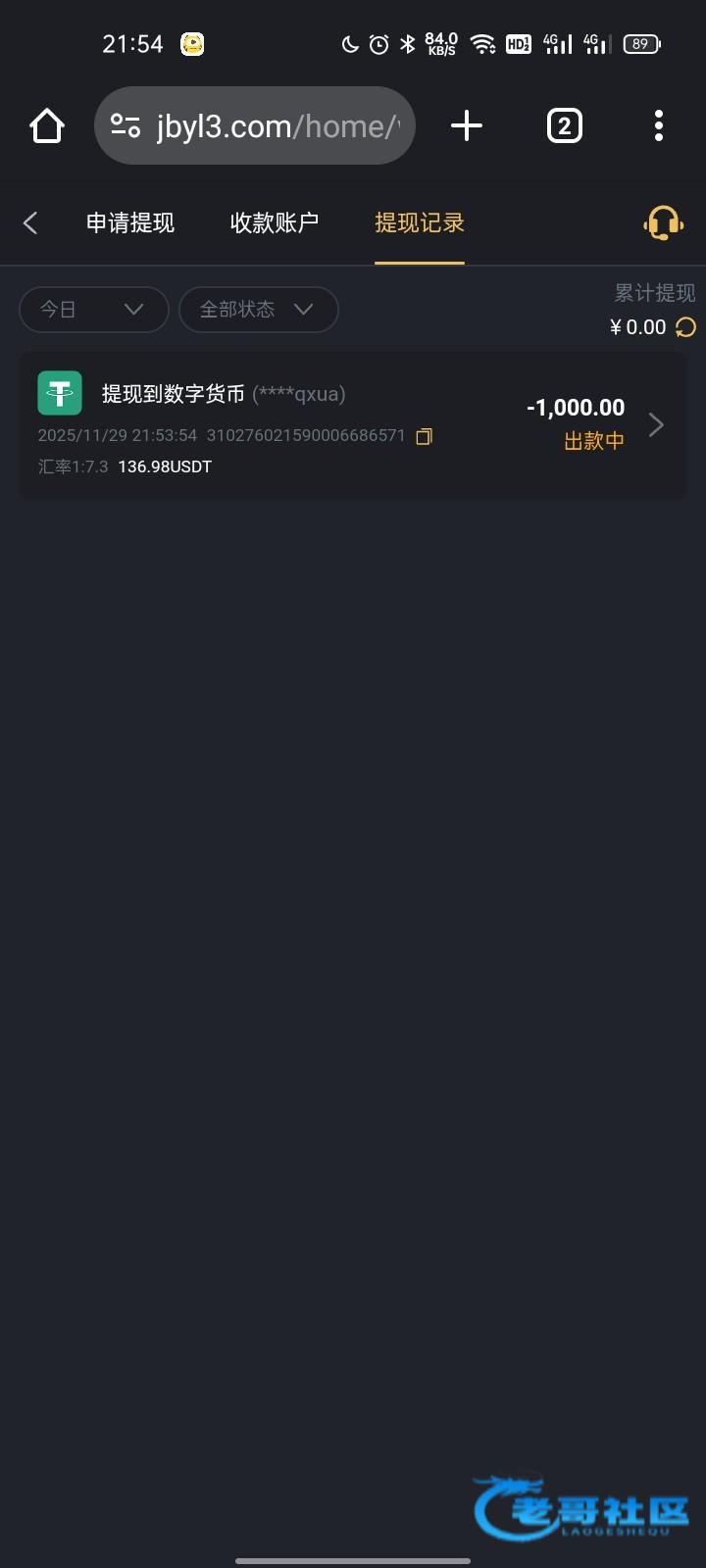Screen dimensions: 706x1568
Task: Expand the 今日 date filter dropdown
Action: coord(94,310)
